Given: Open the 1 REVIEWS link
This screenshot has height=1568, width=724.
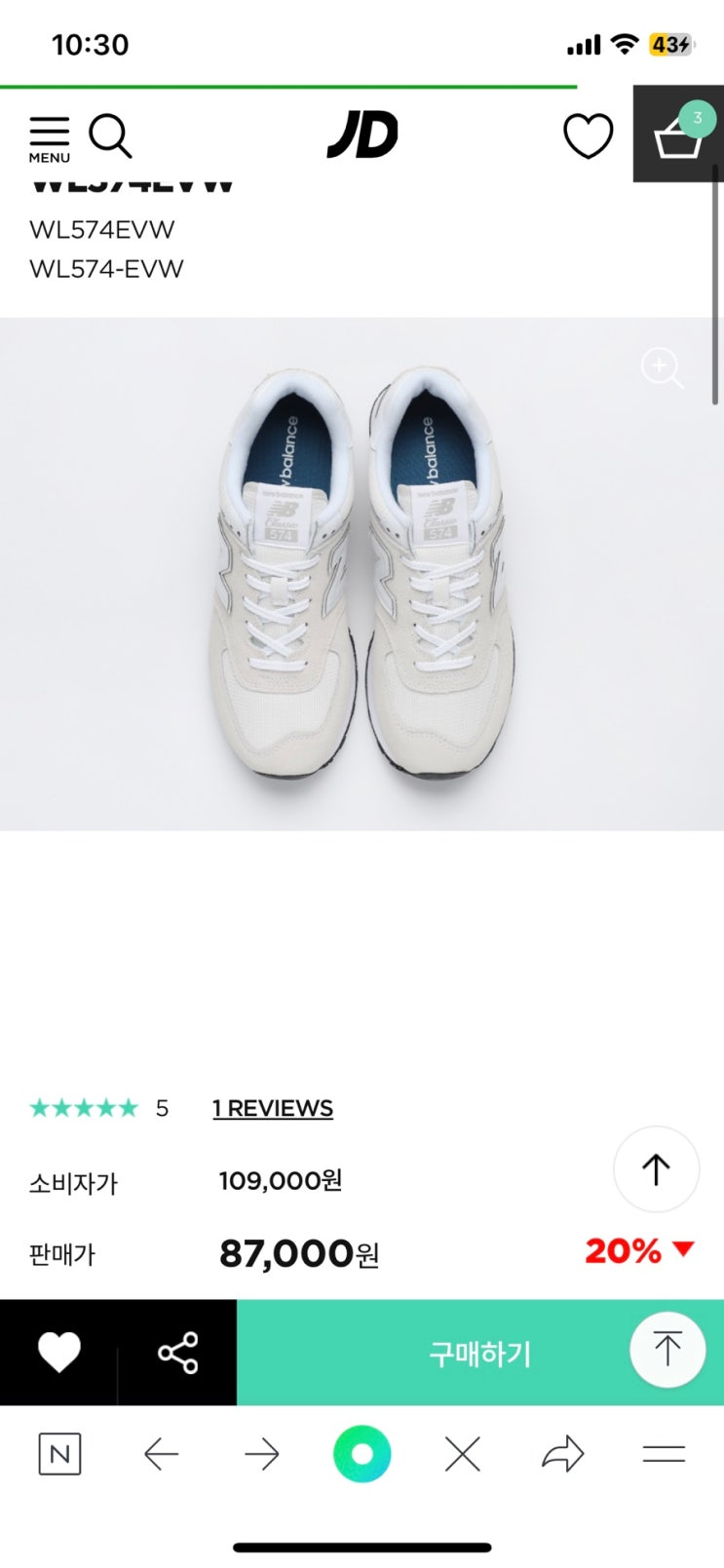Looking at the screenshot, I should coord(273,1108).
